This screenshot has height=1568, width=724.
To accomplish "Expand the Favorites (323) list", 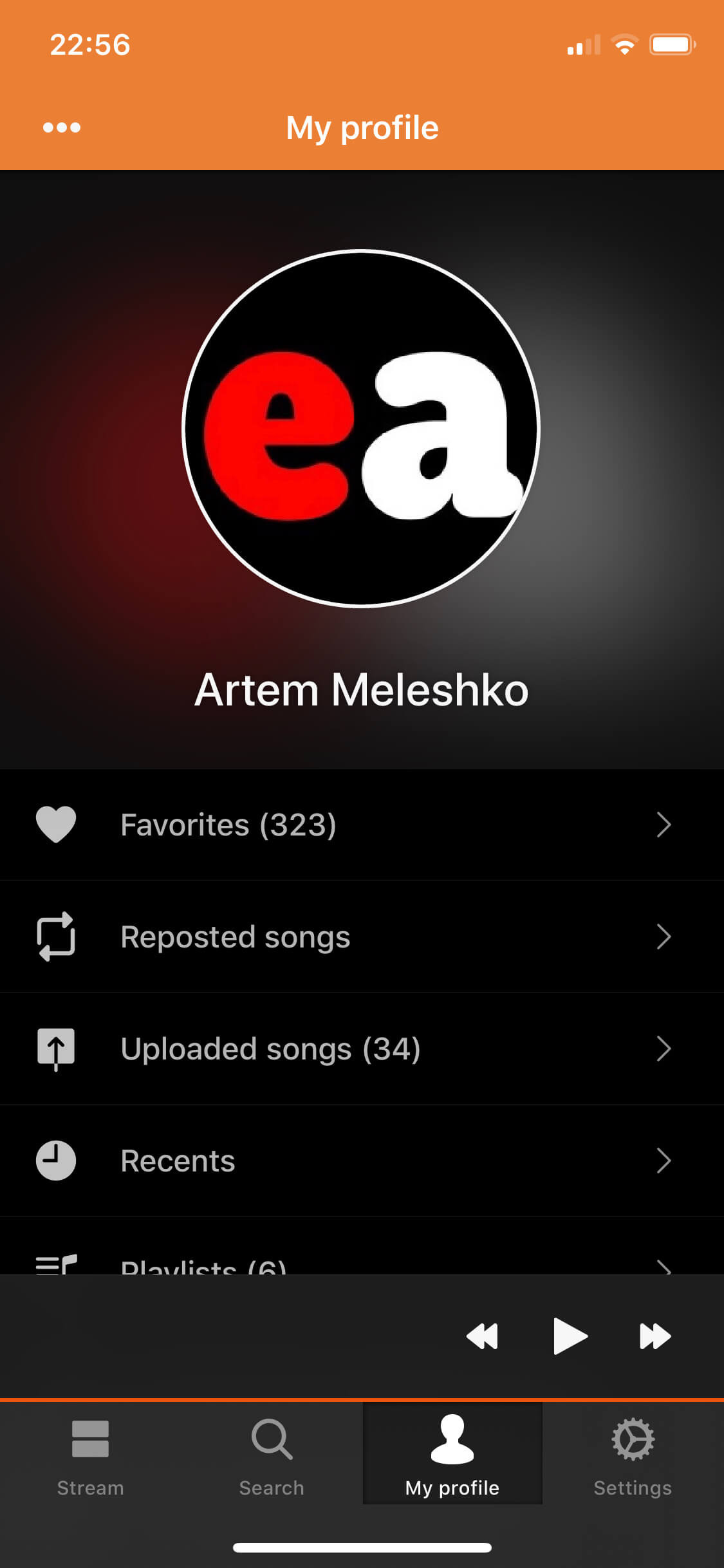I will click(362, 825).
